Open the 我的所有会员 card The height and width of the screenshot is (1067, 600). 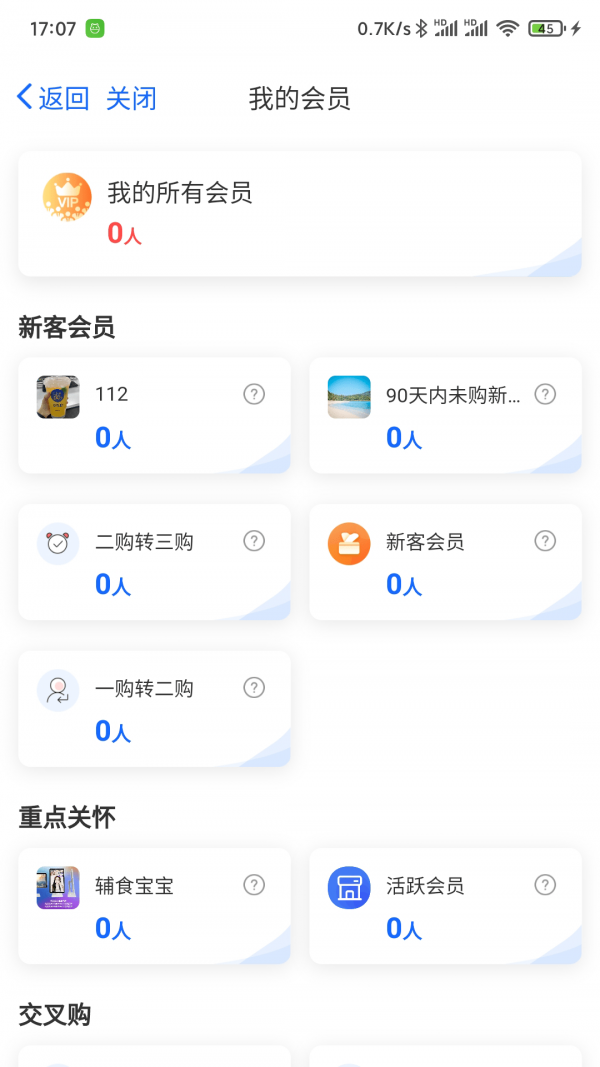tap(299, 214)
